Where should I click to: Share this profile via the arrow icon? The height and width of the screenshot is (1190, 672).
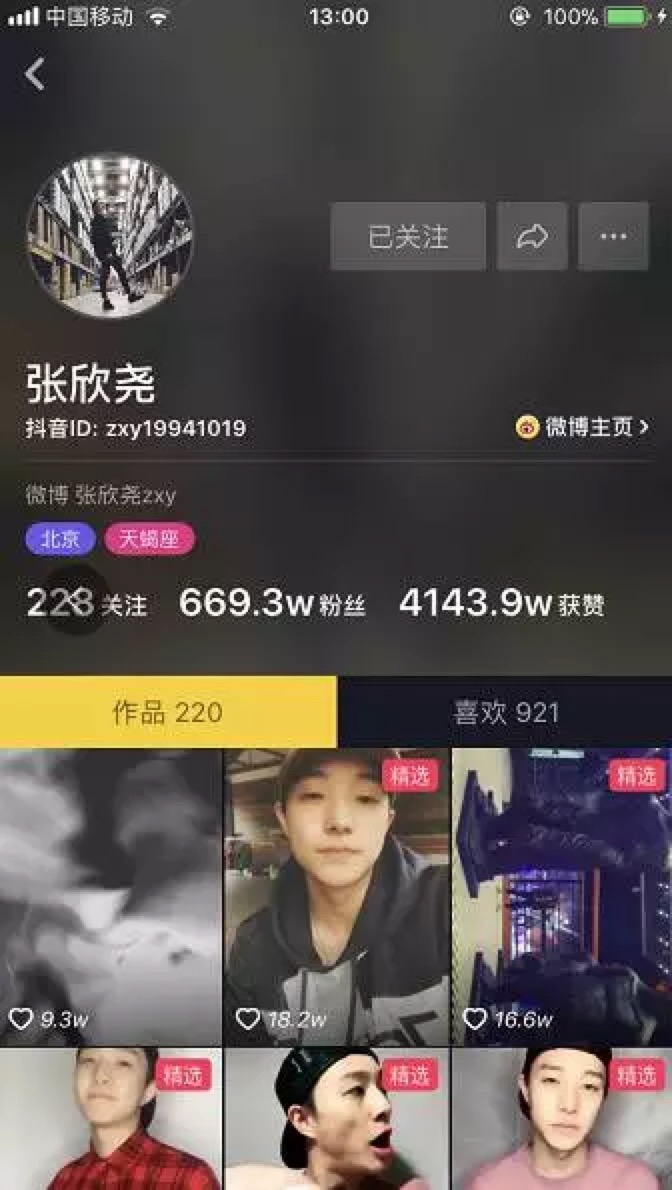point(532,237)
